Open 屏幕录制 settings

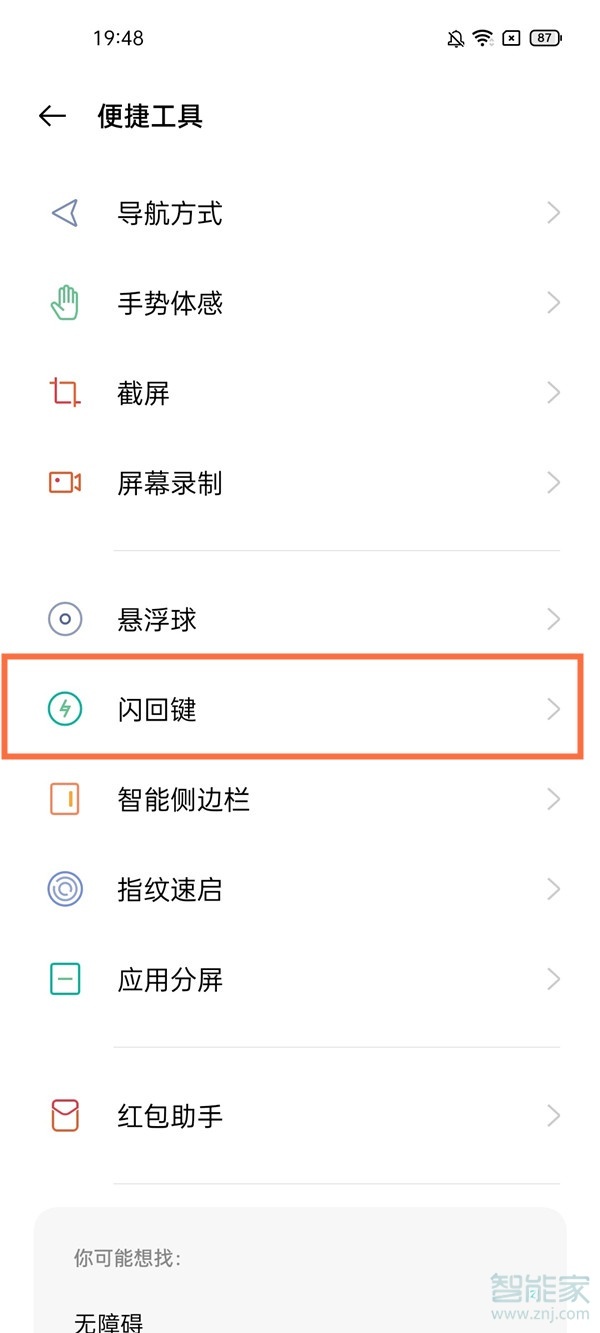[300, 483]
